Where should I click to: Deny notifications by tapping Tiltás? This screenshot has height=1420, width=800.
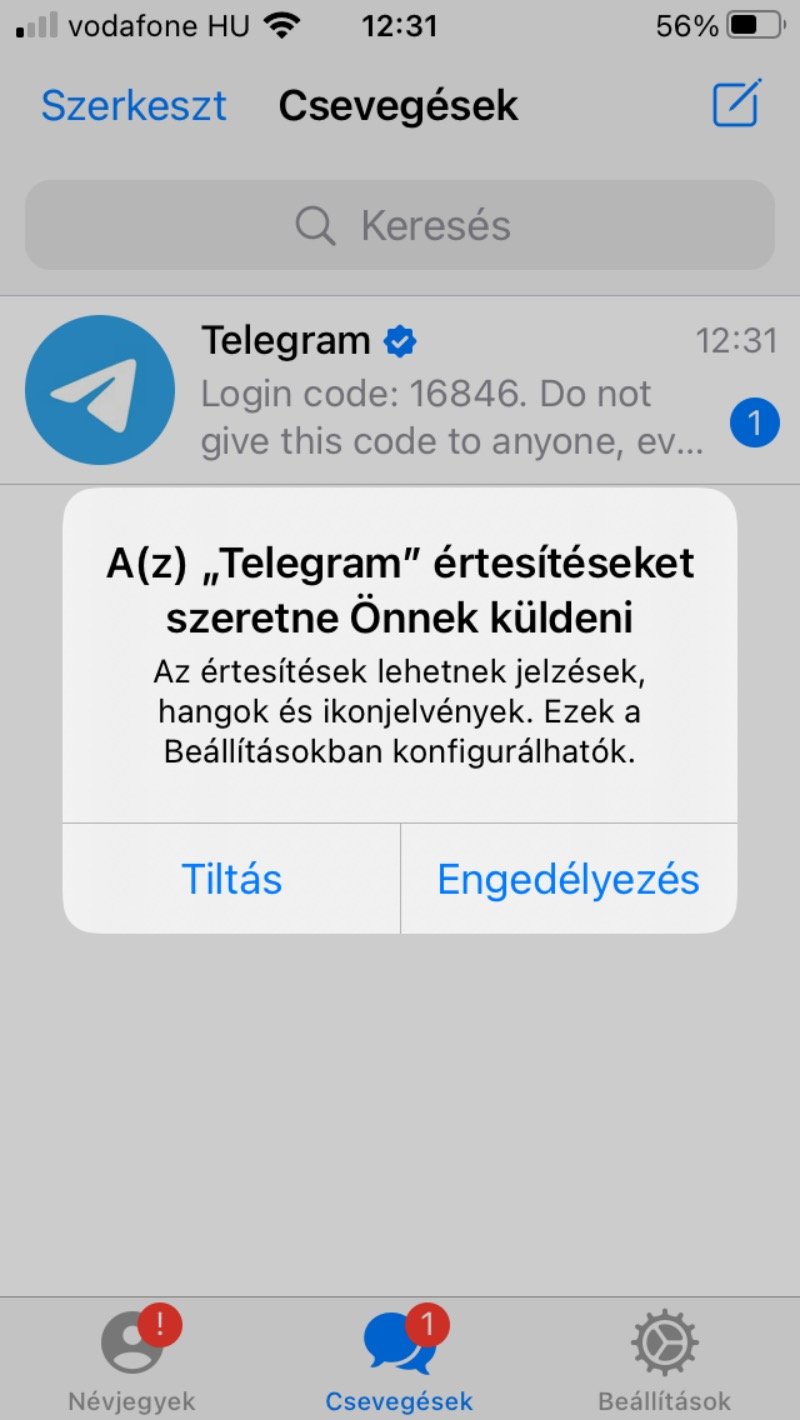[x=231, y=879]
